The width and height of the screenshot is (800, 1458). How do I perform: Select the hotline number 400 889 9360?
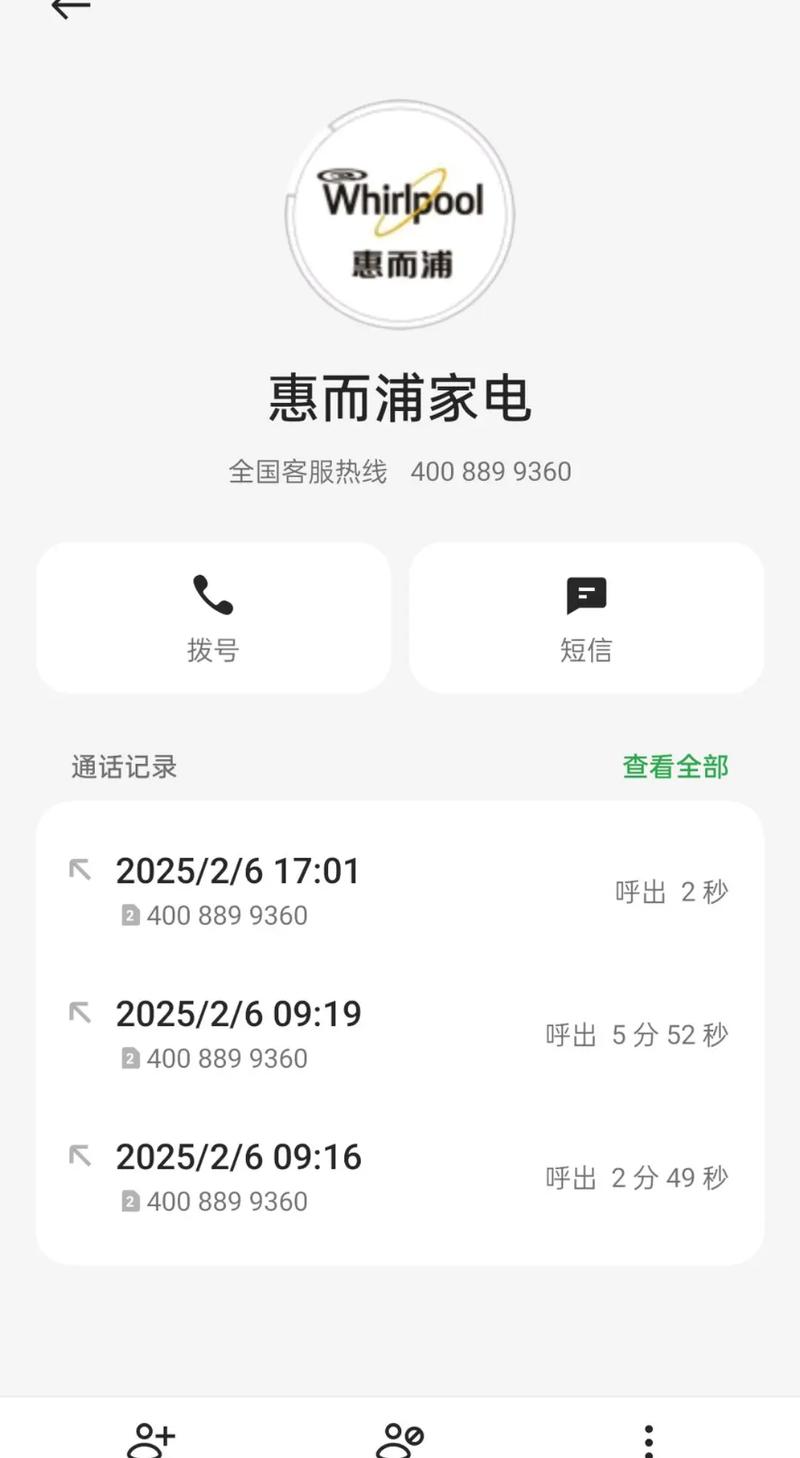(491, 470)
